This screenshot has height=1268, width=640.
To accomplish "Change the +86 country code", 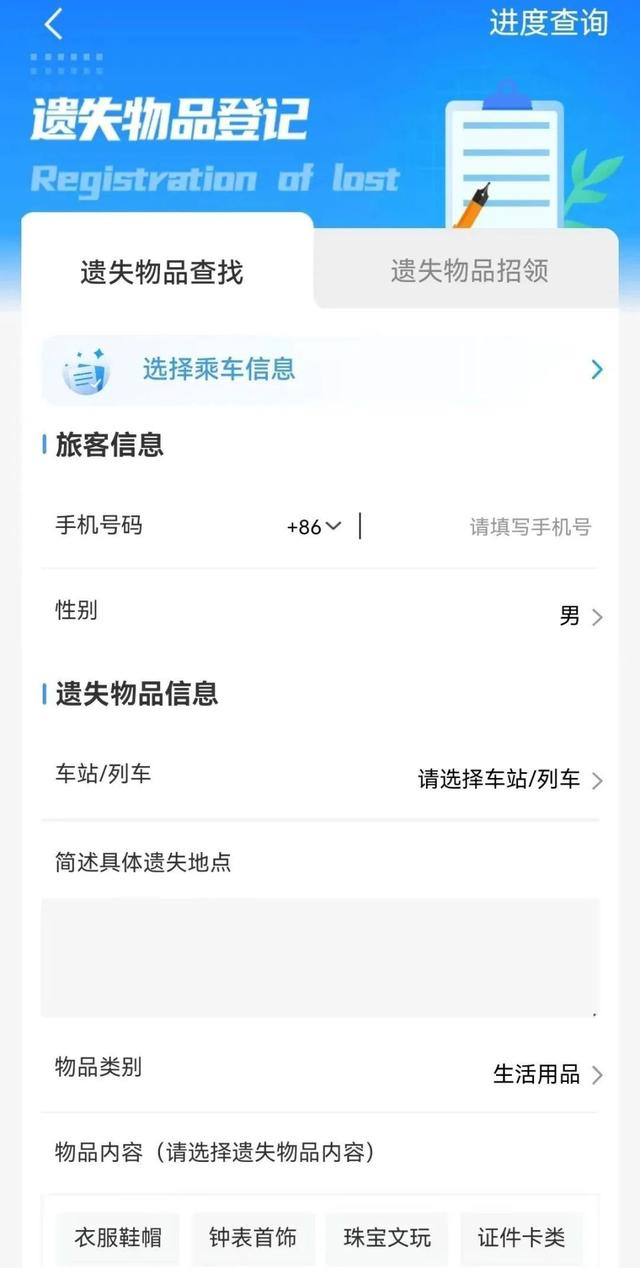I will point(314,527).
